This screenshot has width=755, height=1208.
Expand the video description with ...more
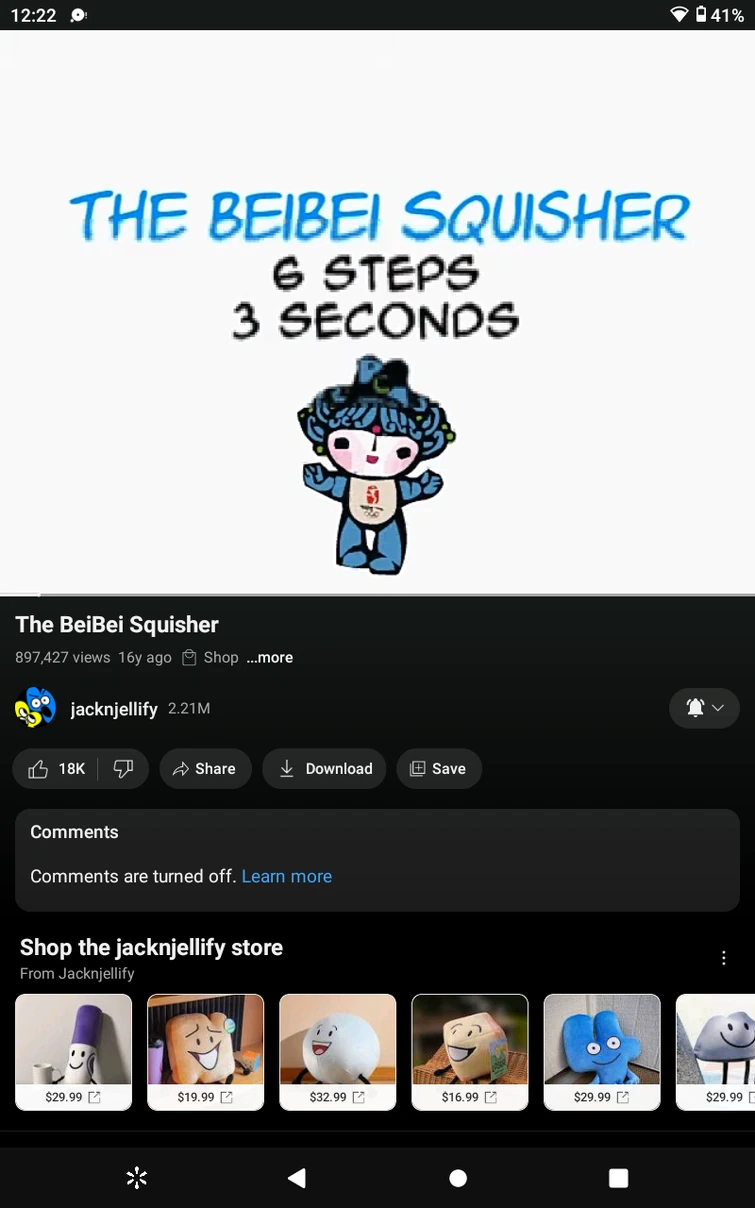coord(270,658)
